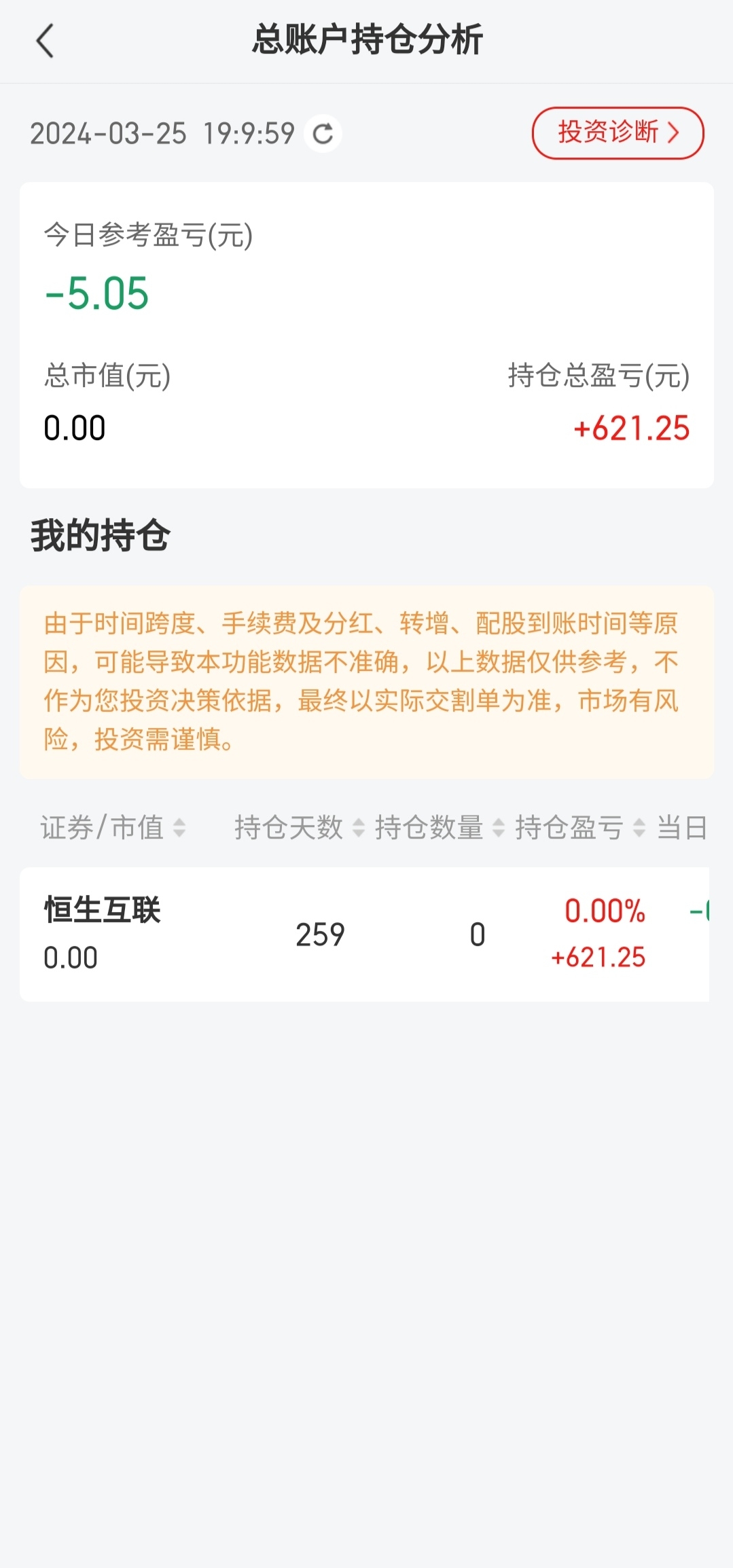The width and height of the screenshot is (733, 1568).
Task: Tap the 2024-03-25 timestamp text
Action: pyautogui.click(x=163, y=133)
